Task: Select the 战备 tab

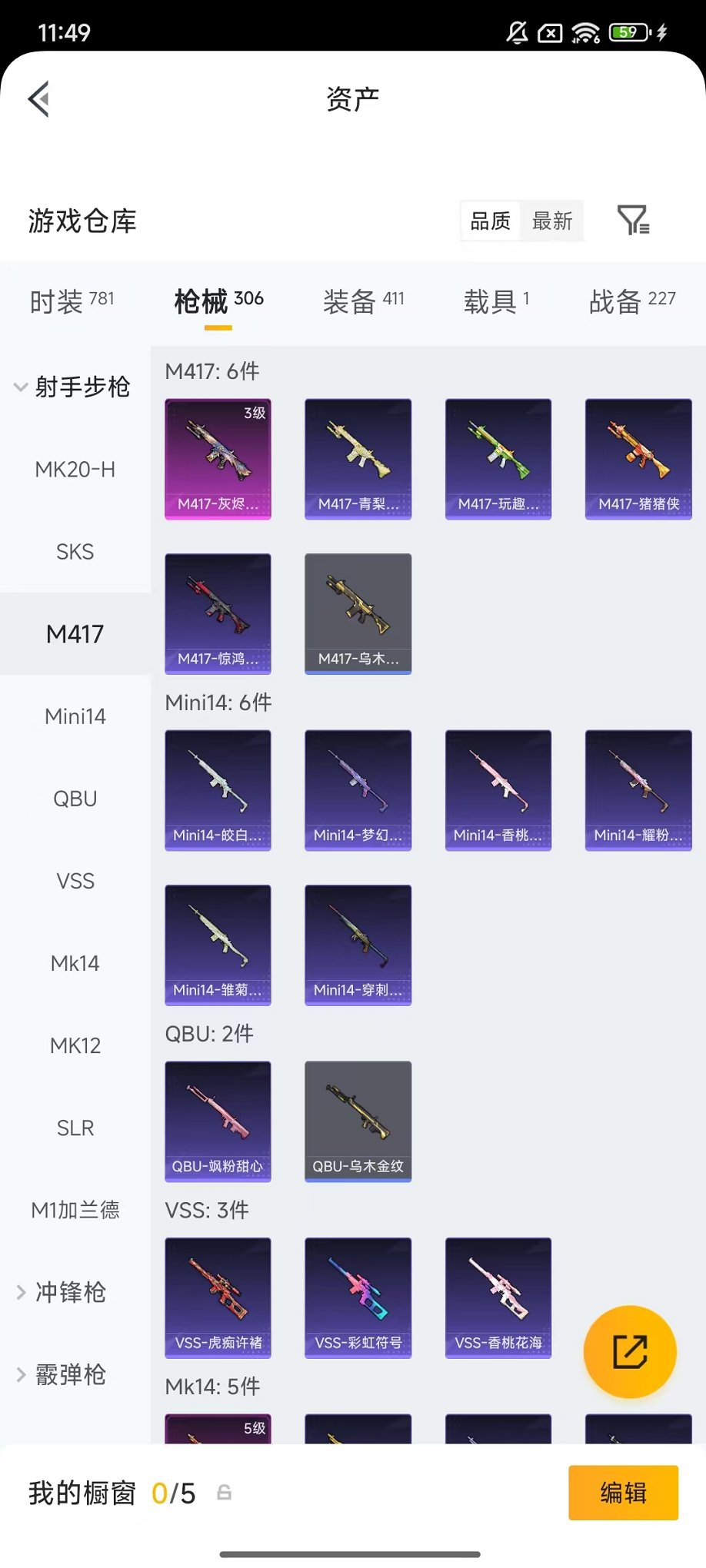Action: pos(632,301)
